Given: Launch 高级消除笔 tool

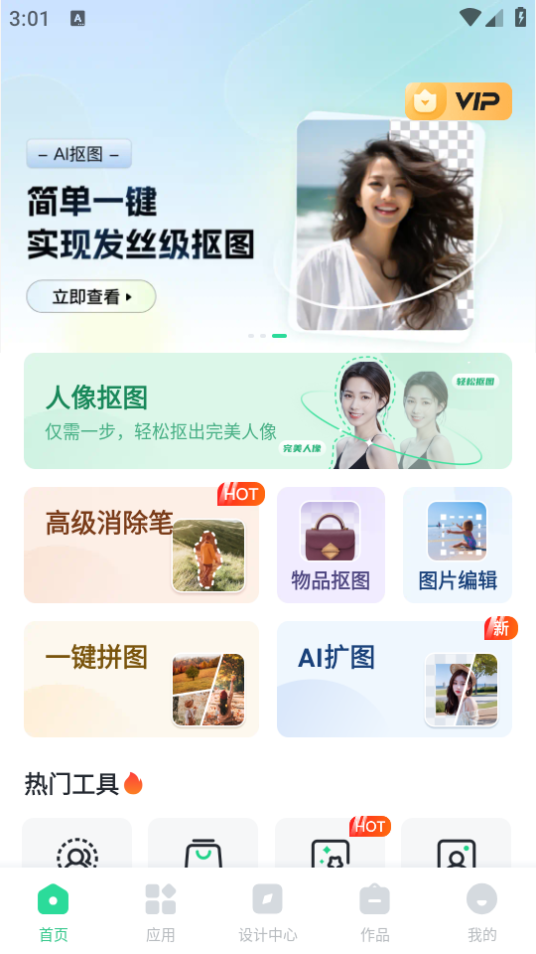Looking at the screenshot, I should [142, 545].
